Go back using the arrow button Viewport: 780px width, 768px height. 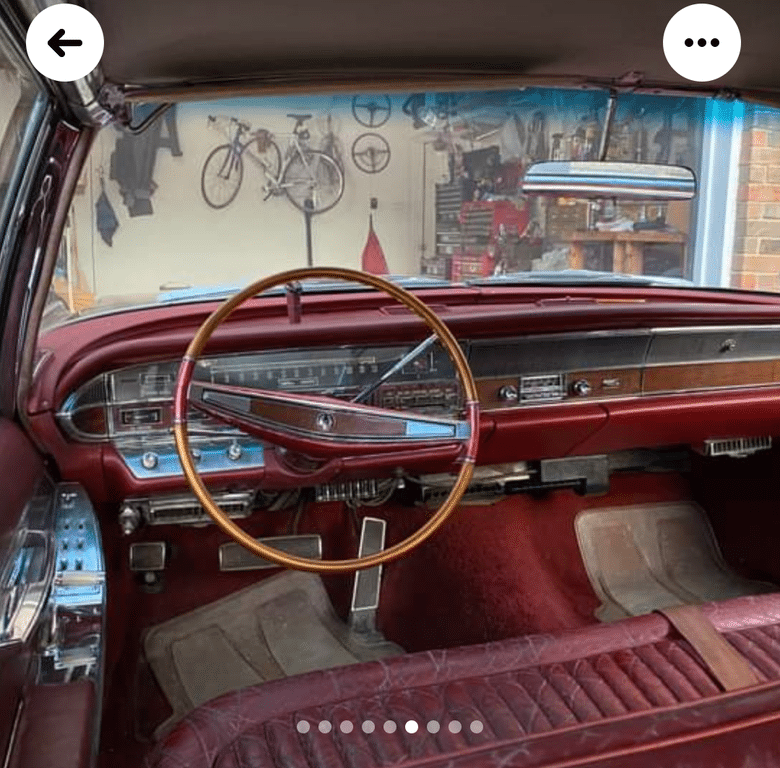pyautogui.click(x=65, y=42)
